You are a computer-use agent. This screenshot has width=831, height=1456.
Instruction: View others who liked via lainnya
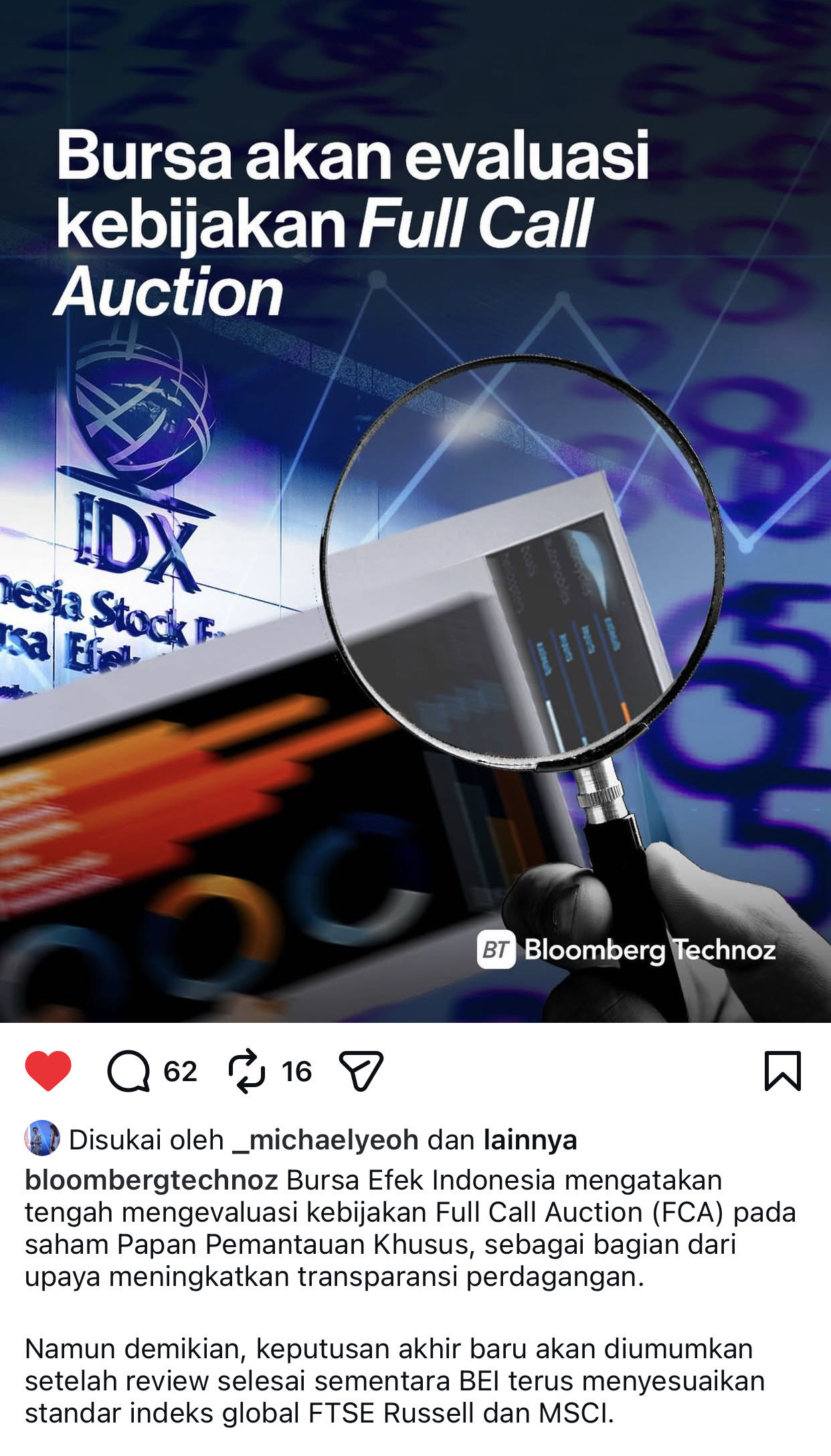[530, 1140]
